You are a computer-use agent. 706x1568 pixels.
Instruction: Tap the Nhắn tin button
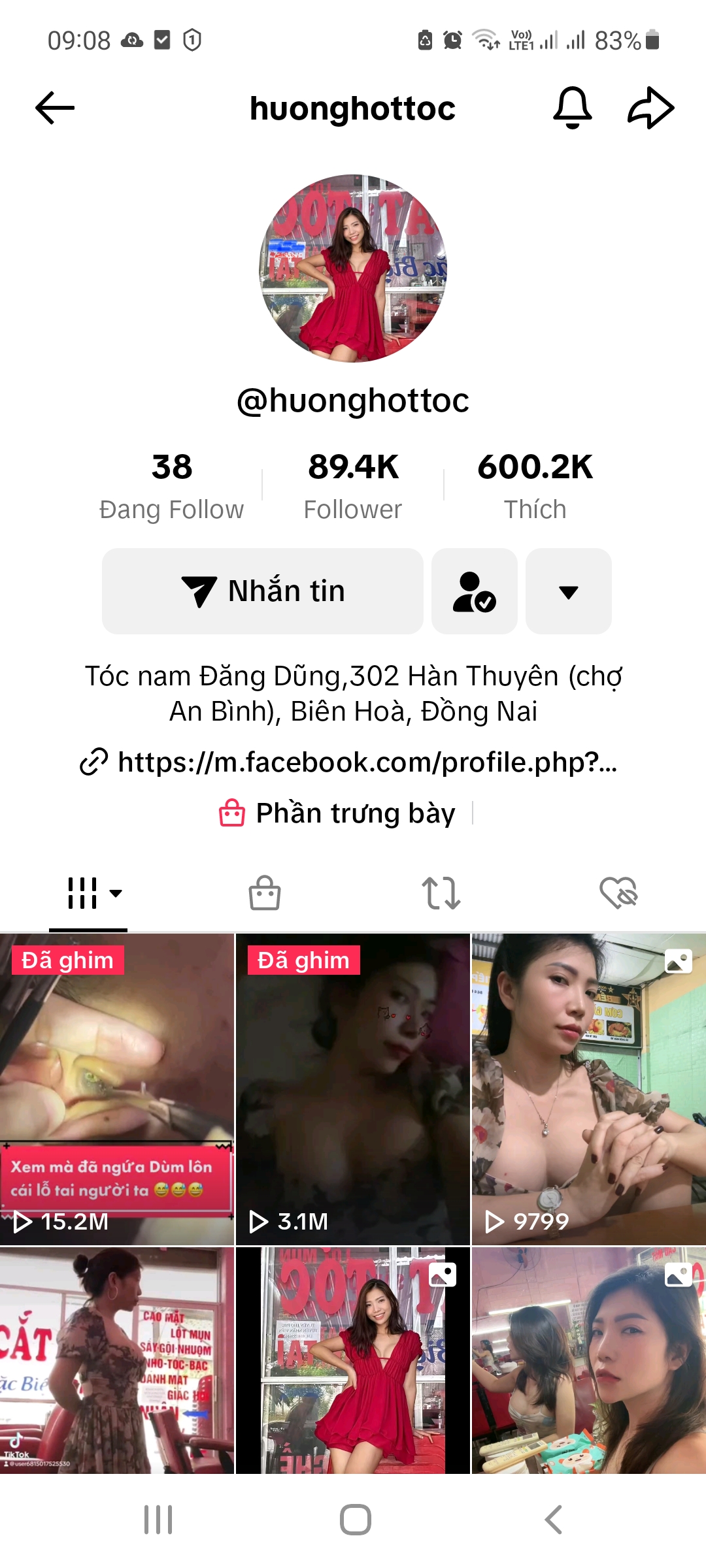pos(263,591)
